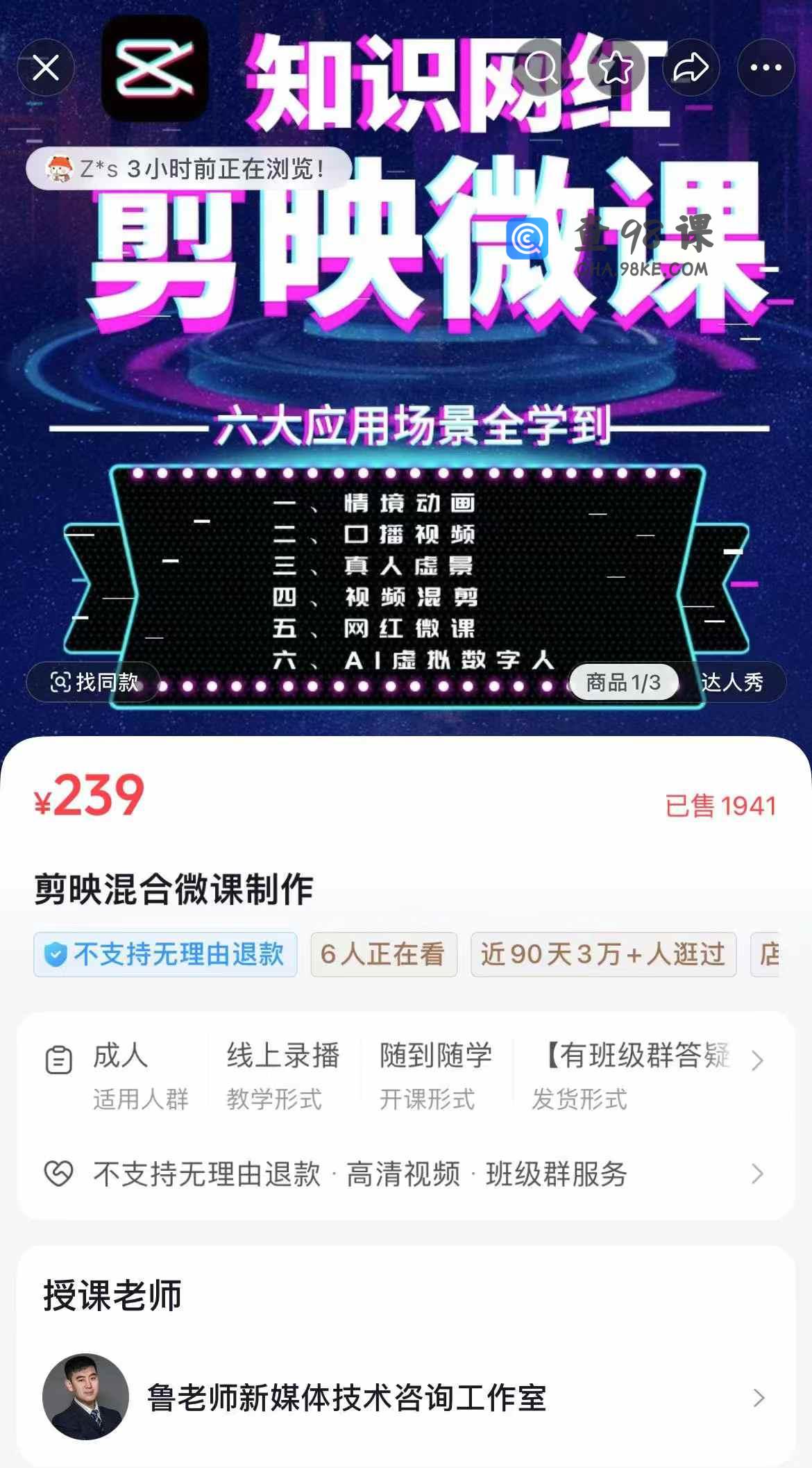Open the search icon
The width and height of the screenshot is (812, 1468).
(541, 67)
